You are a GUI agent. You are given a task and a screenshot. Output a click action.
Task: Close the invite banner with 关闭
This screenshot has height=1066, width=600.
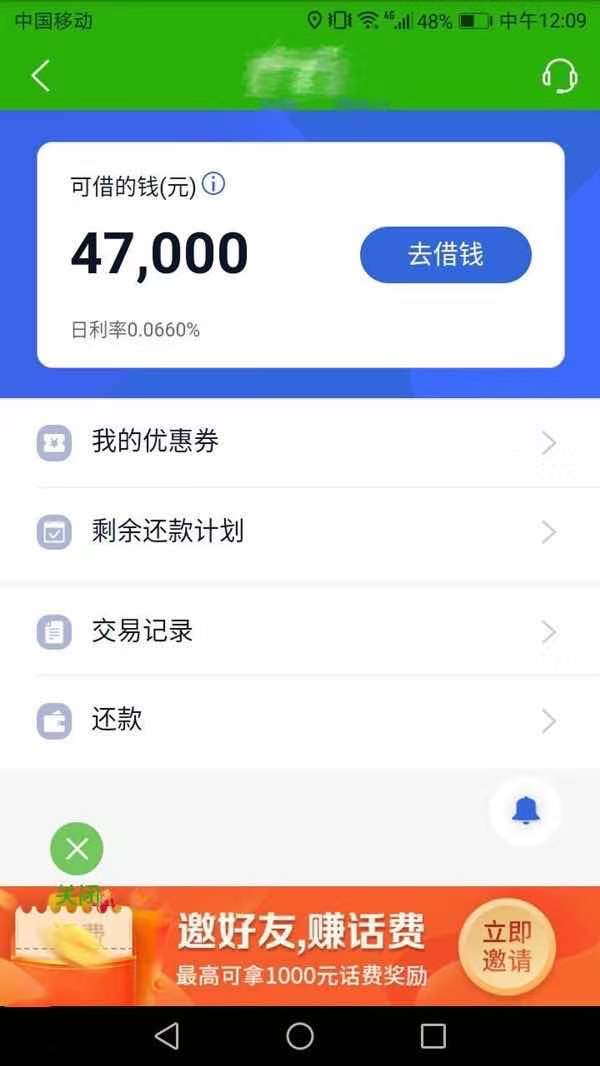point(77,851)
